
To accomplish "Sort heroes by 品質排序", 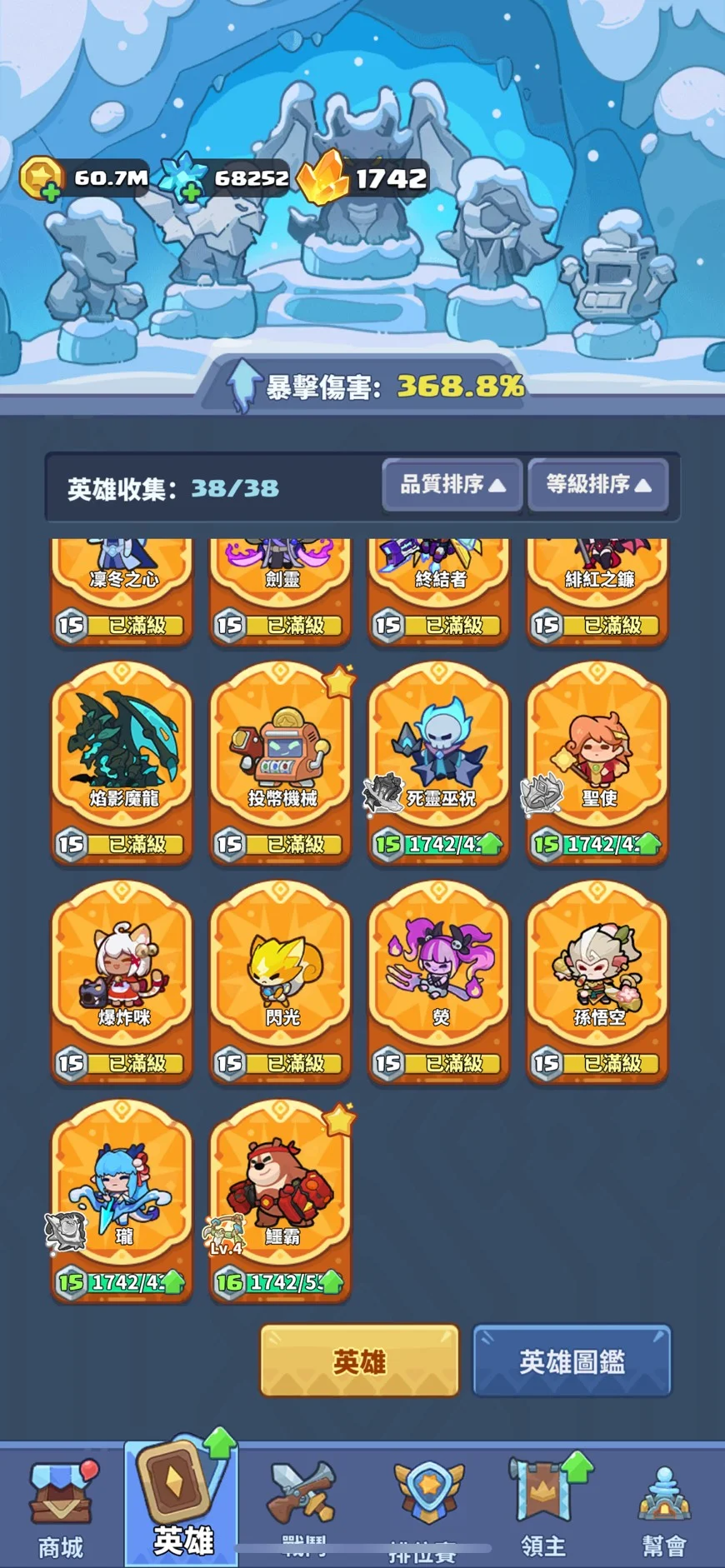I will pyautogui.click(x=452, y=484).
